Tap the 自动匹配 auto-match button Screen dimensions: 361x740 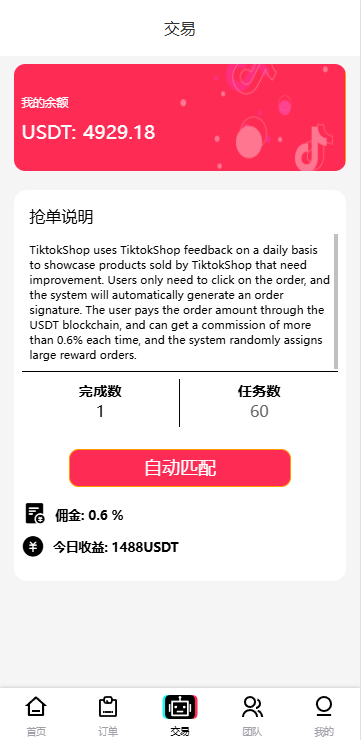[x=180, y=468]
